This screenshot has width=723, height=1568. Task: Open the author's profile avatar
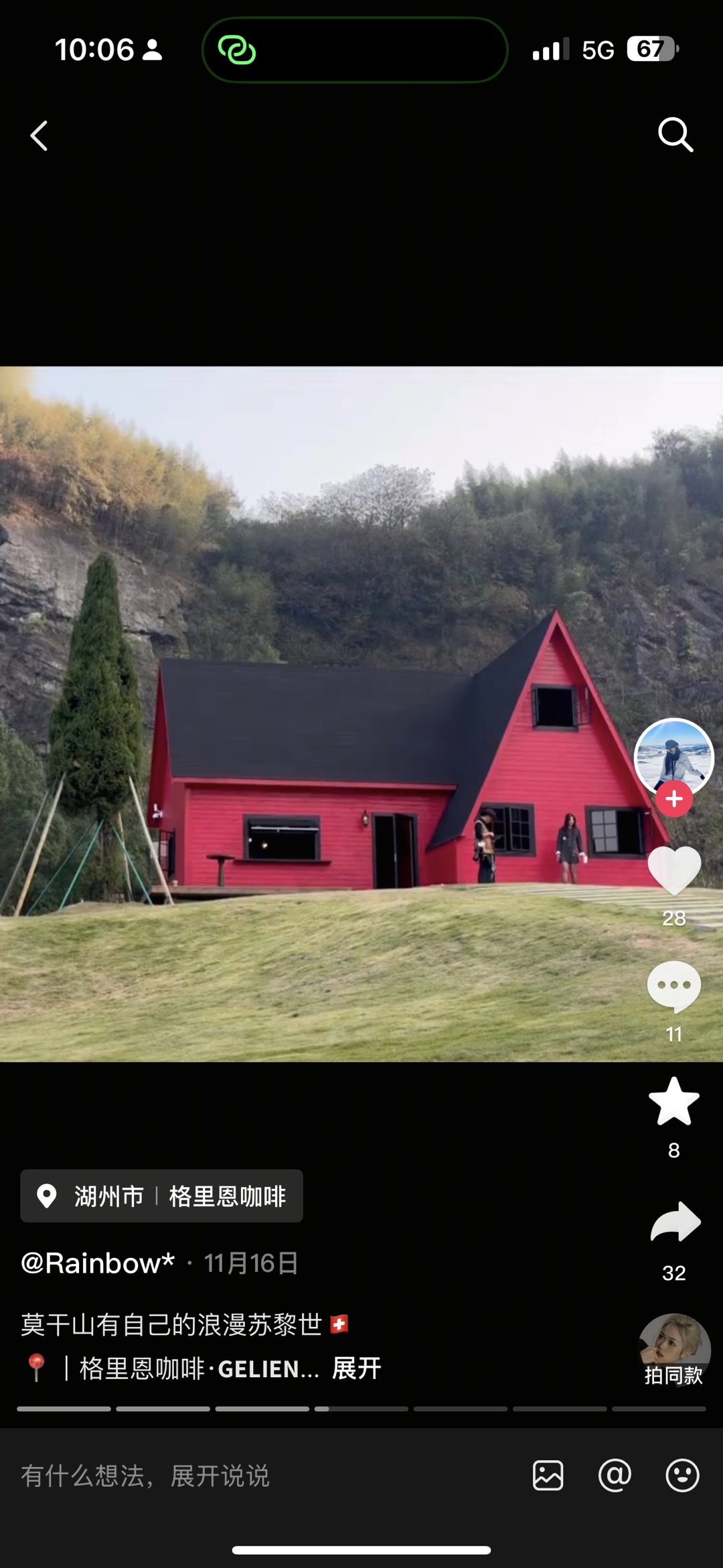[x=674, y=756]
